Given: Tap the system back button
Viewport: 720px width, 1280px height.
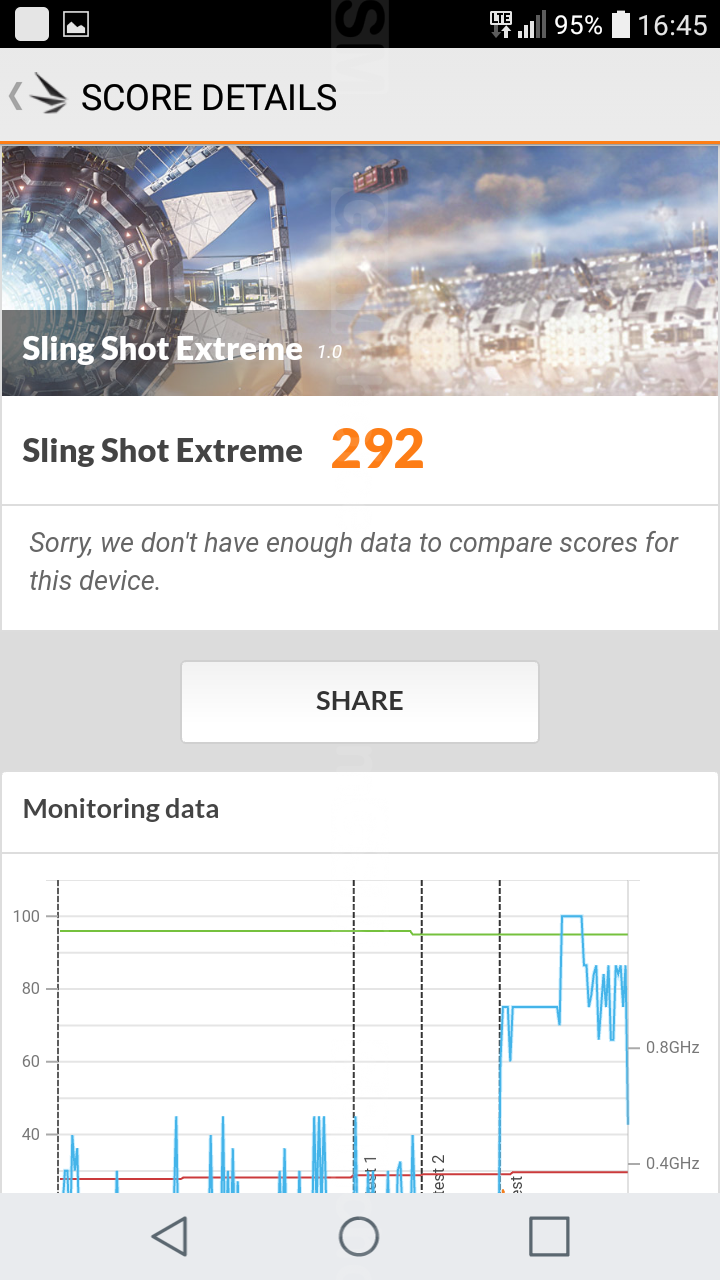Looking at the screenshot, I should pyautogui.click(x=170, y=1236).
